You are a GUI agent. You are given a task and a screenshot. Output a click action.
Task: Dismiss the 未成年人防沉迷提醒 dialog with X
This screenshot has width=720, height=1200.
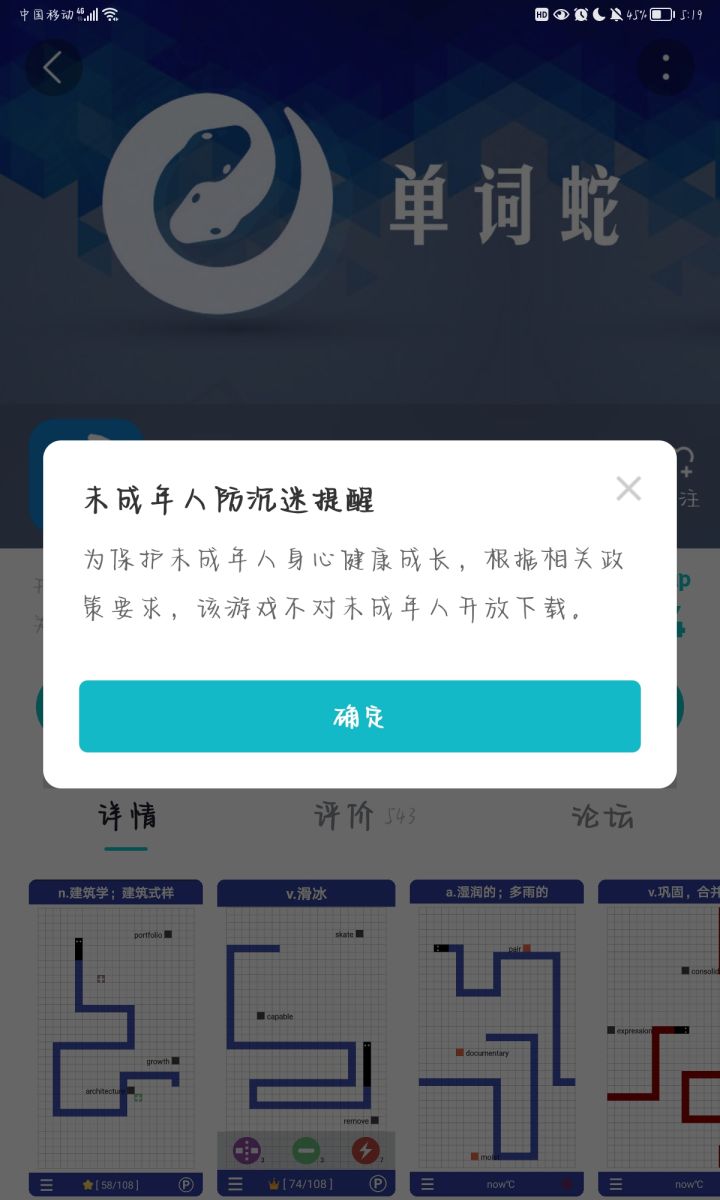click(629, 489)
